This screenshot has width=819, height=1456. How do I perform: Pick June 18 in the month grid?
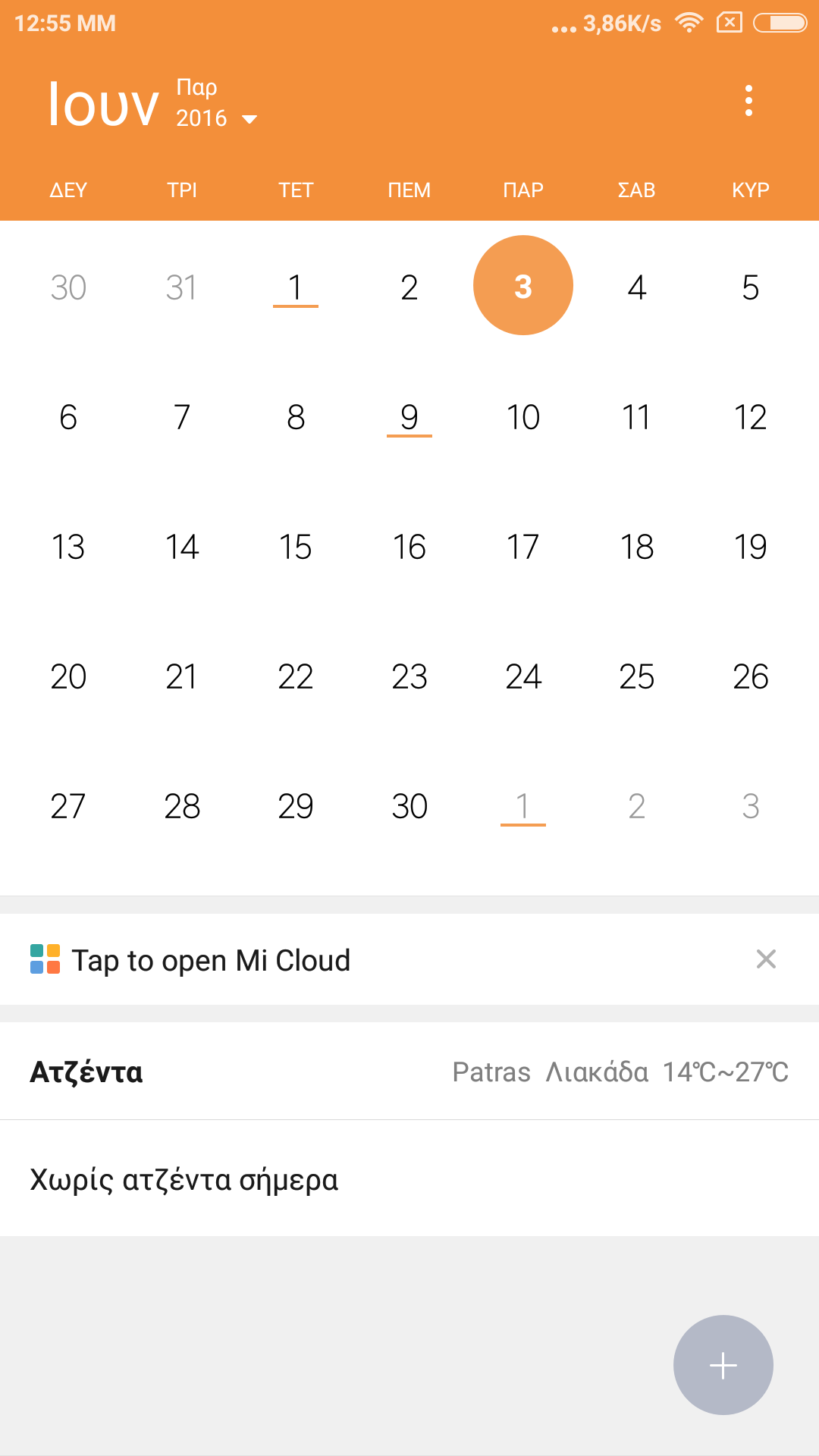(x=637, y=547)
